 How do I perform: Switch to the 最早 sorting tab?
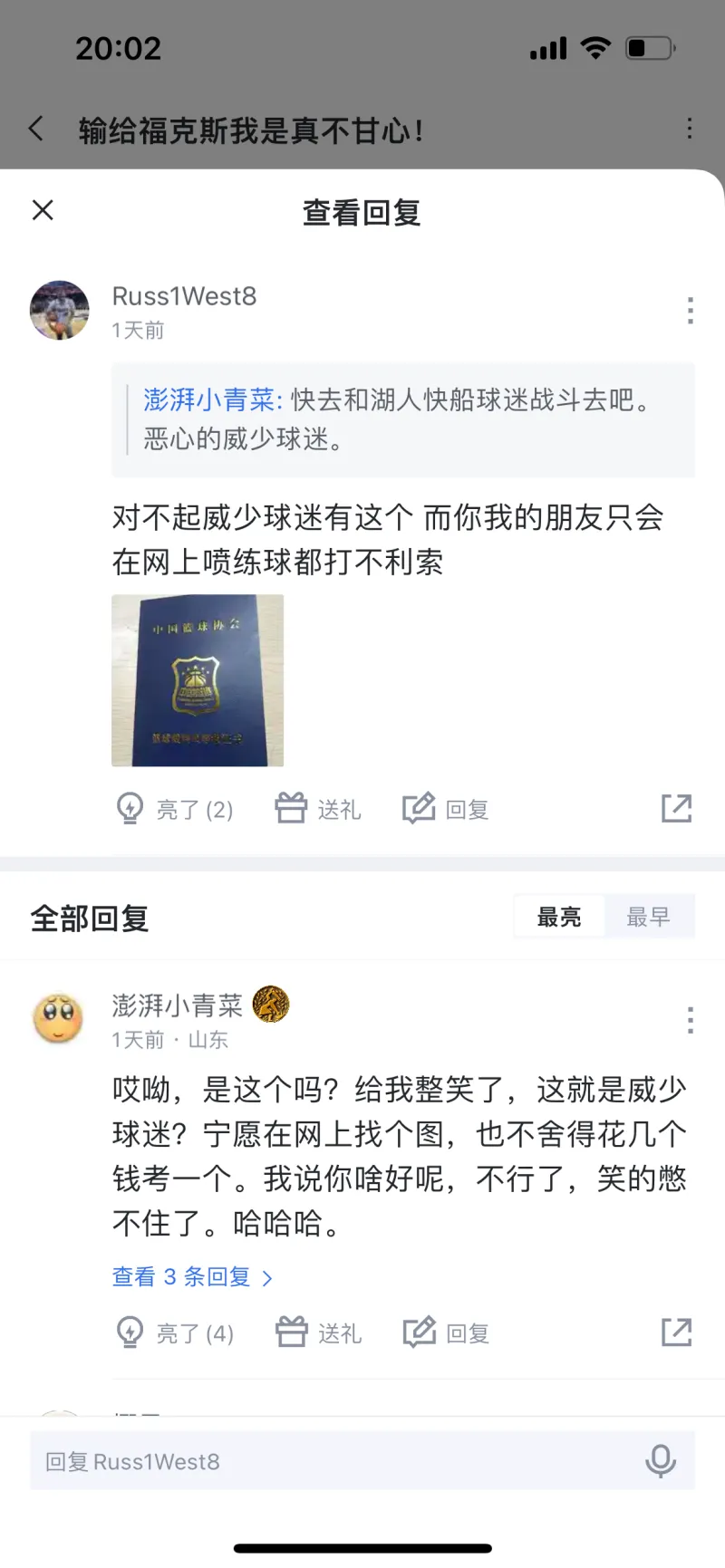tap(648, 917)
